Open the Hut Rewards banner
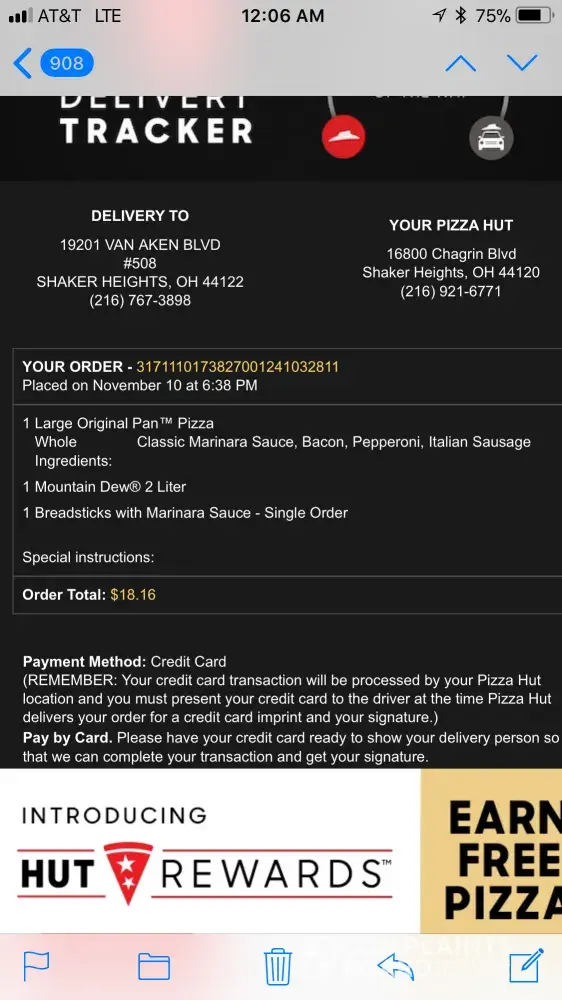562x1000 pixels. click(281, 851)
